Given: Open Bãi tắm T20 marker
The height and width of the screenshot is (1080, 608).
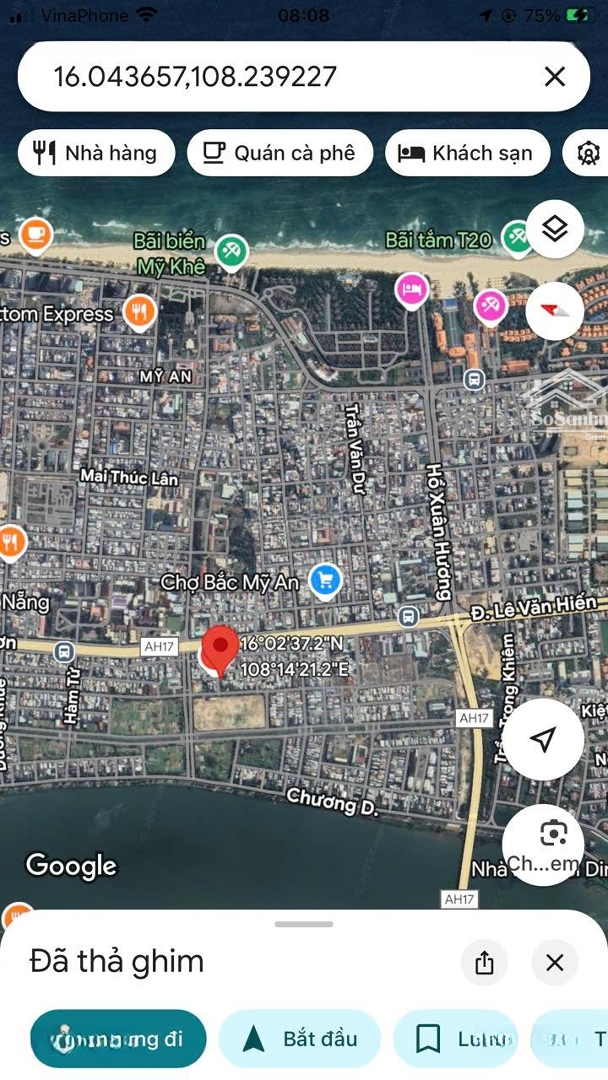Looking at the screenshot, I should [x=516, y=237].
